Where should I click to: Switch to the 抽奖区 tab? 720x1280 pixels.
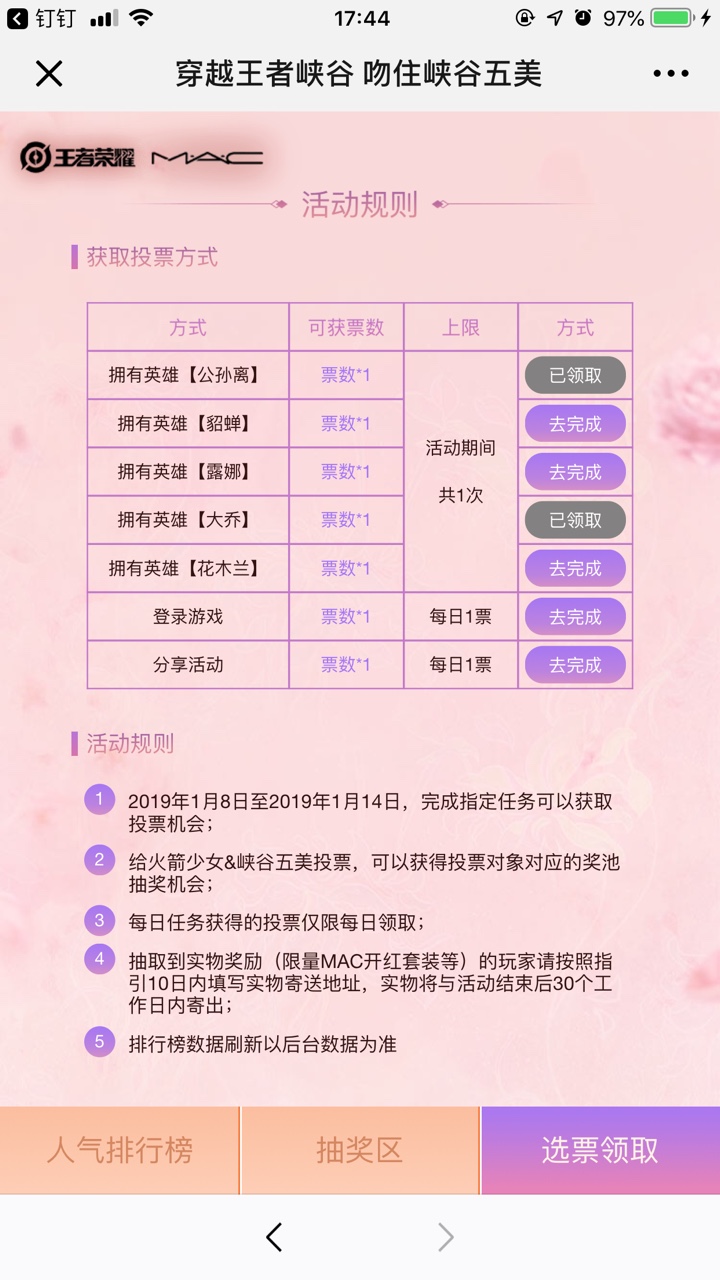click(x=360, y=1151)
